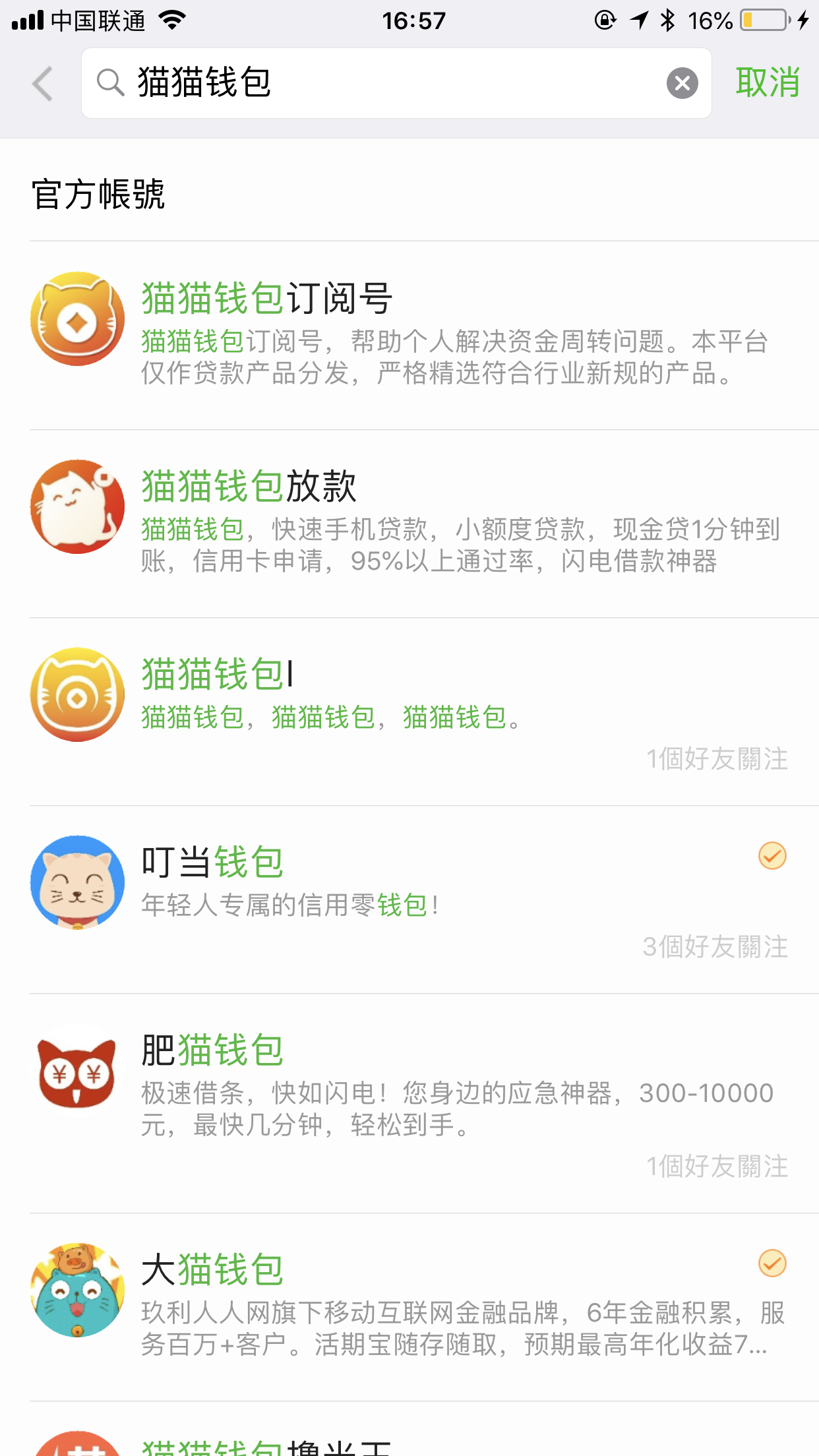Tap the 猫猫钱包 search field
Image resolution: width=819 pixels, height=1456 pixels.
pyautogui.click(x=396, y=83)
